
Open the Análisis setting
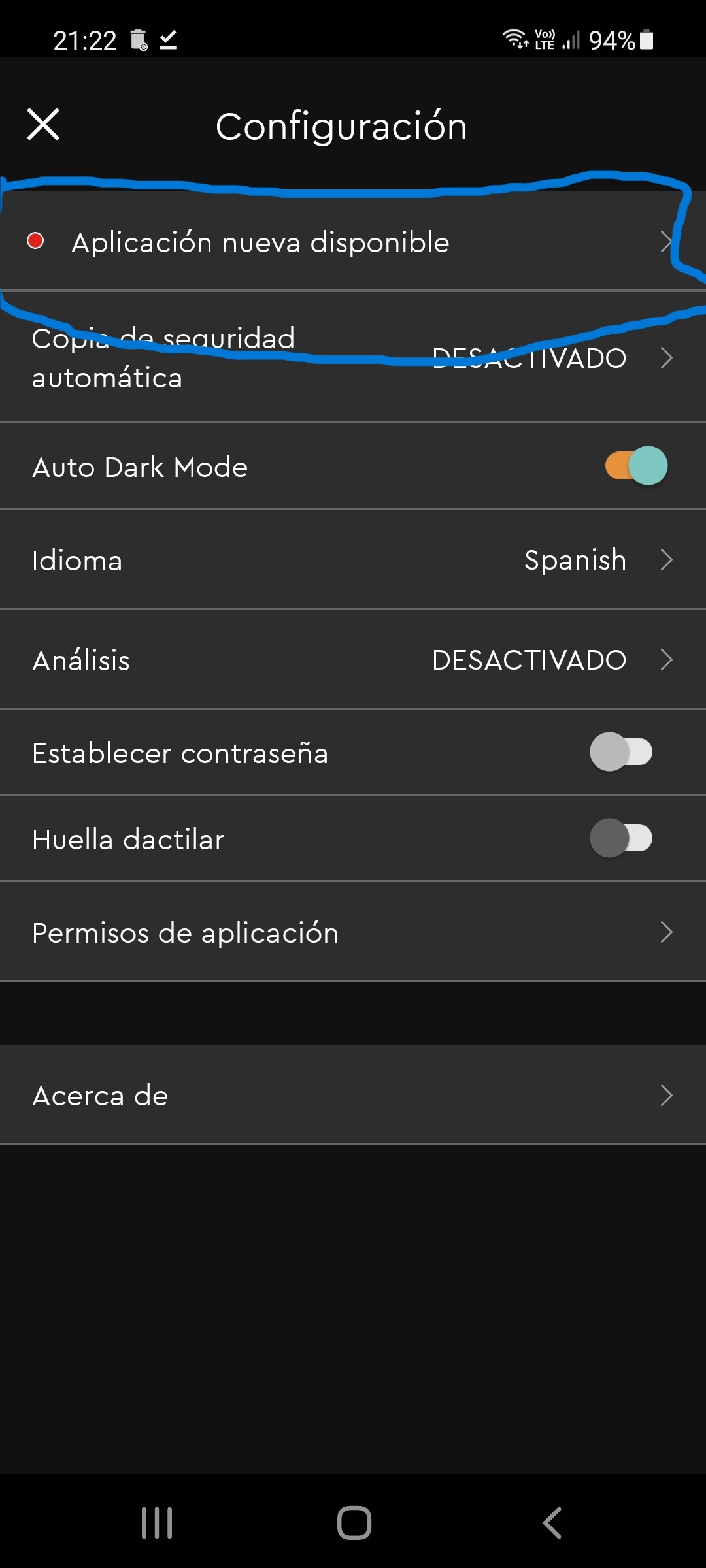point(353,660)
